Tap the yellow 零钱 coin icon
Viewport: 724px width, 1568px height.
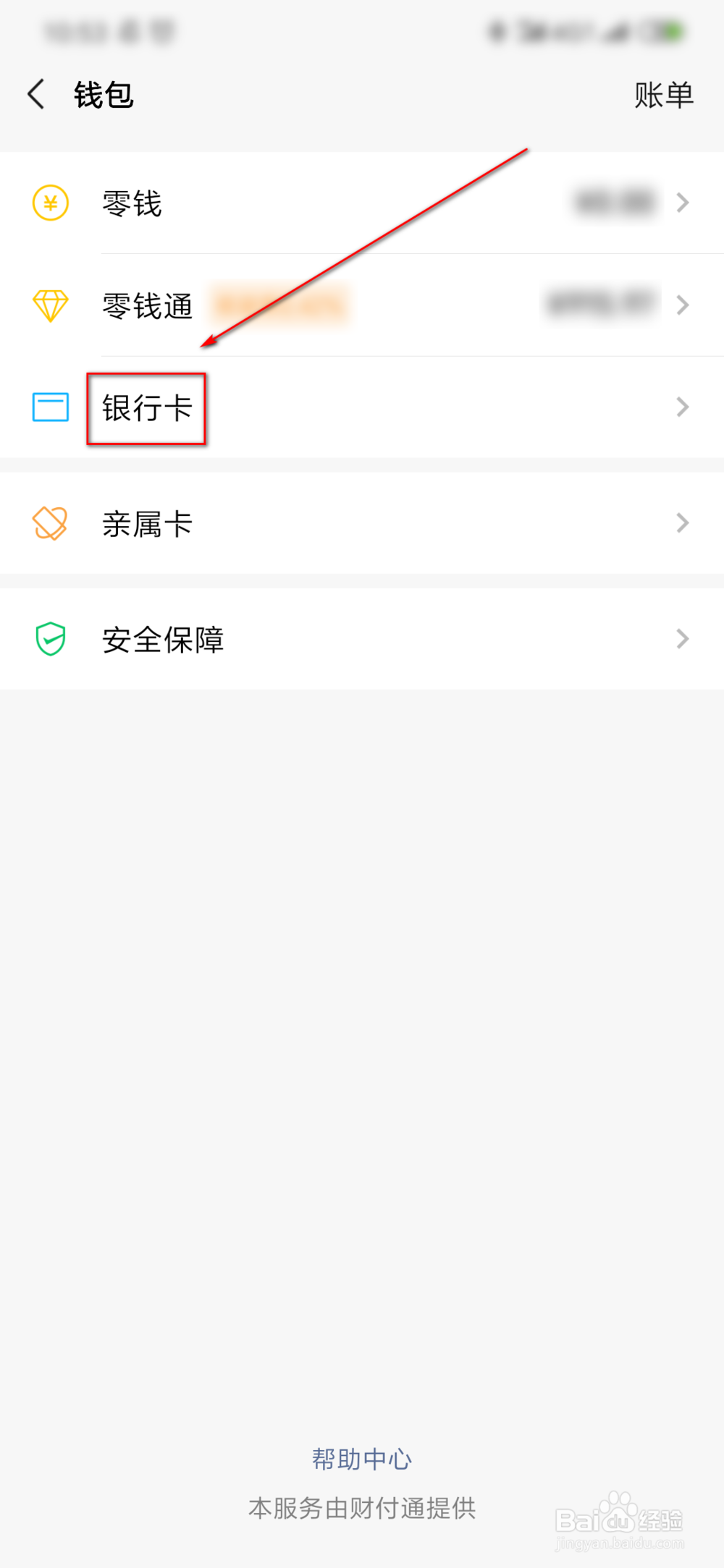point(50,203)
